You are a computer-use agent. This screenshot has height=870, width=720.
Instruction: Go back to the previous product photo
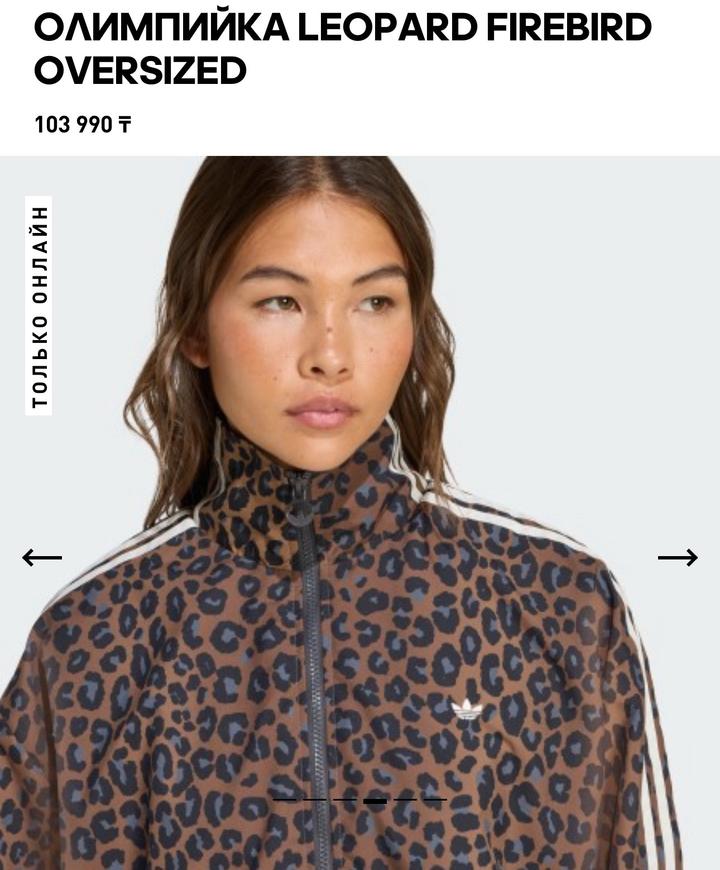click(42, 558)
